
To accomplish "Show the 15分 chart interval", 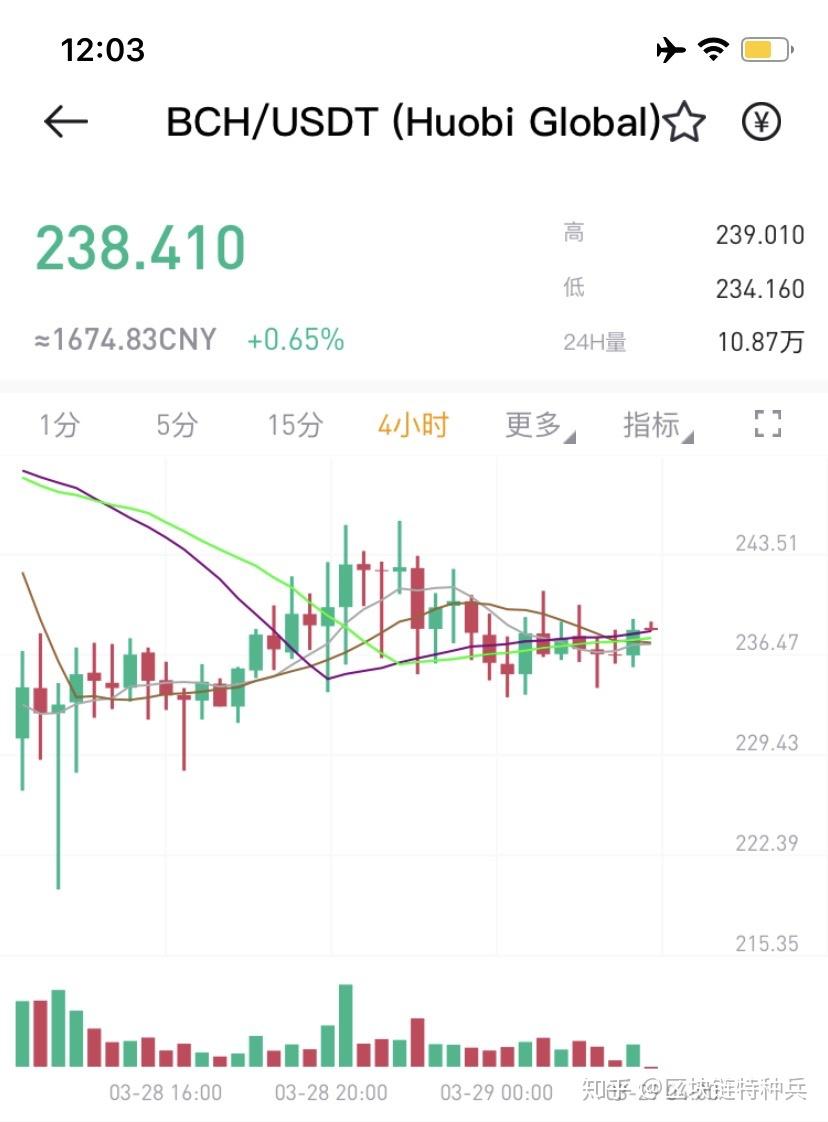I will pyautogui.click(x=295, y=425).
